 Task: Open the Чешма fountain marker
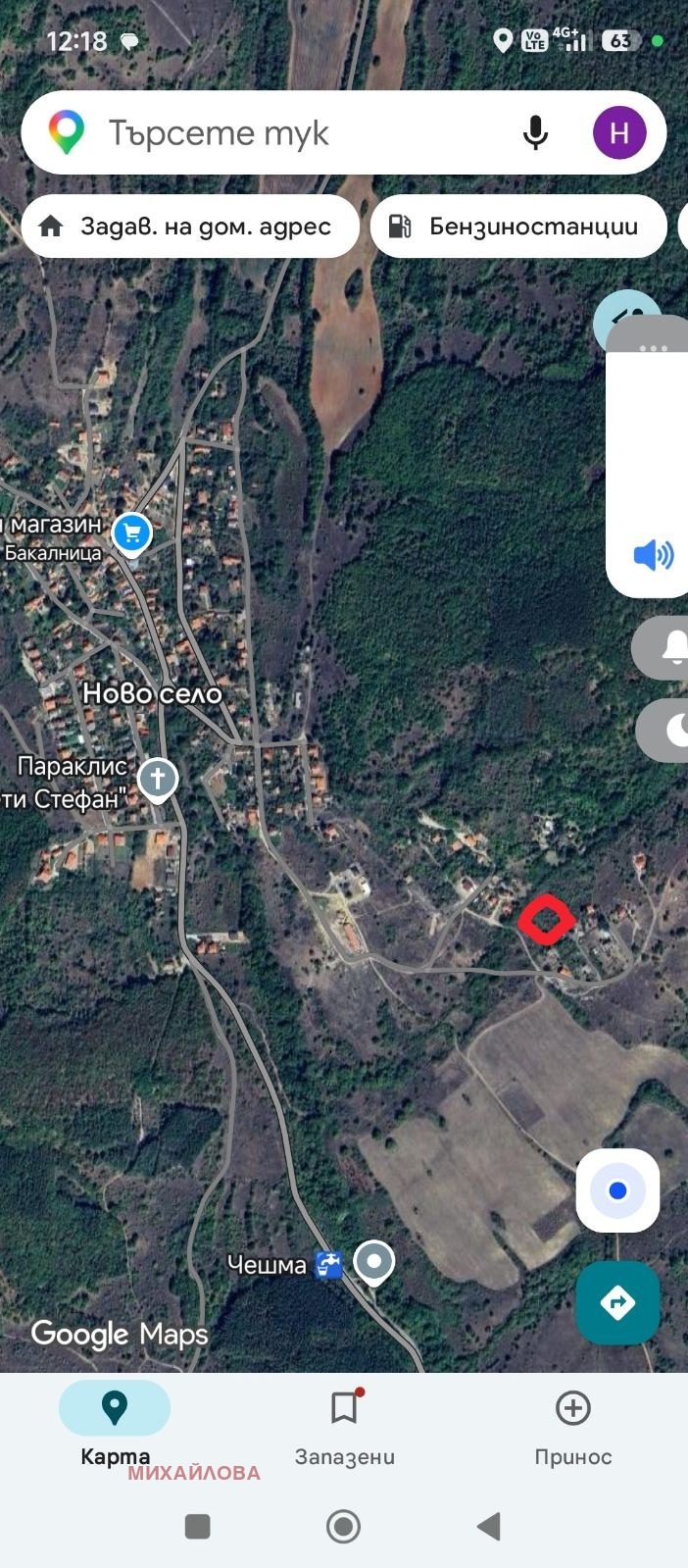[328, 1265]
